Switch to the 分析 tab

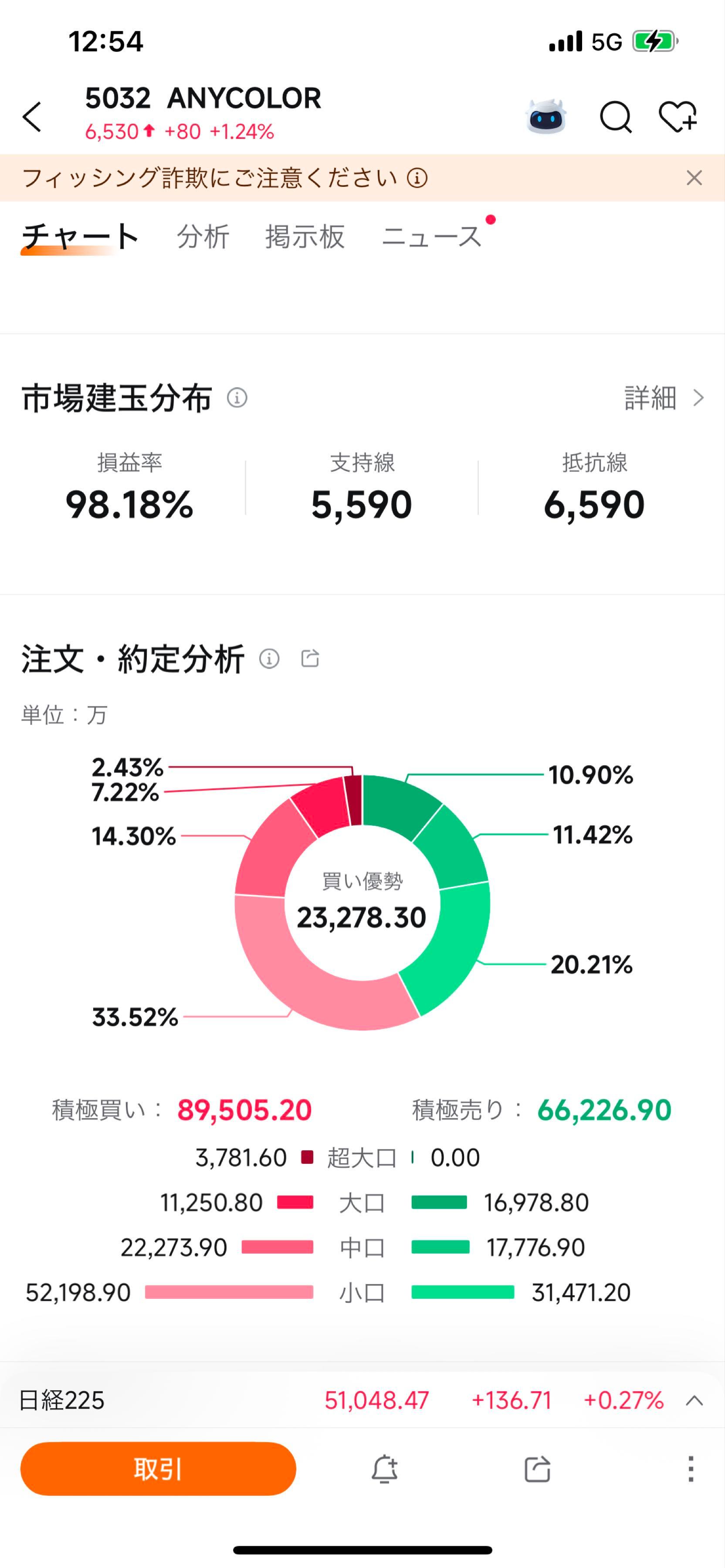pos(203,236)
